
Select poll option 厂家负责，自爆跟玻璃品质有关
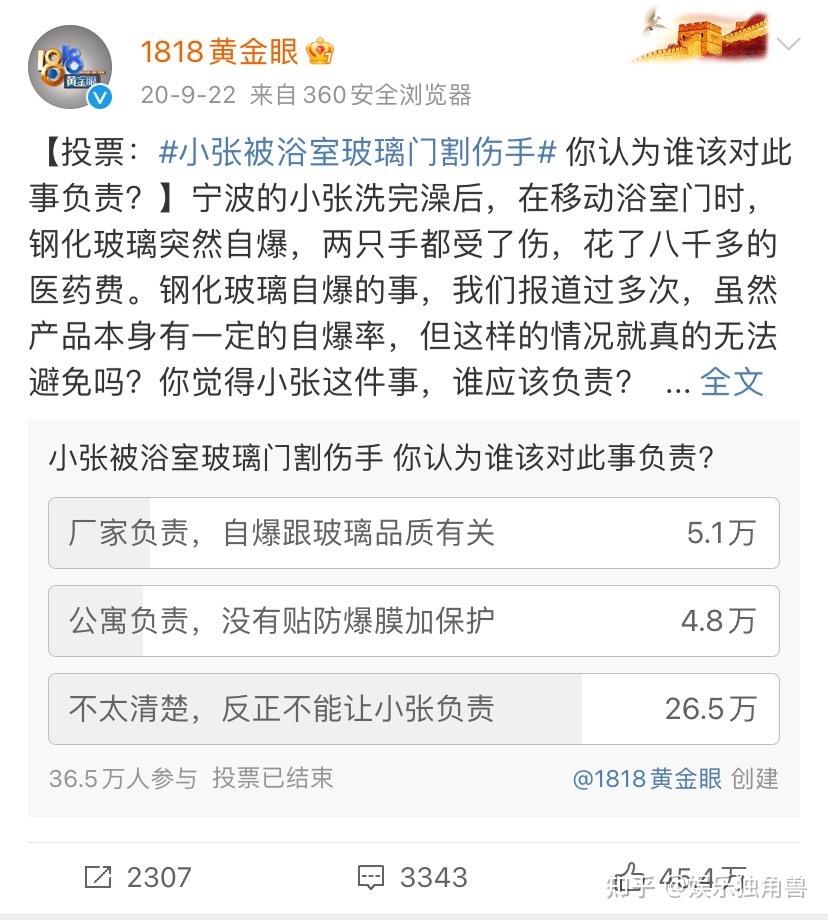pos(413,534)
